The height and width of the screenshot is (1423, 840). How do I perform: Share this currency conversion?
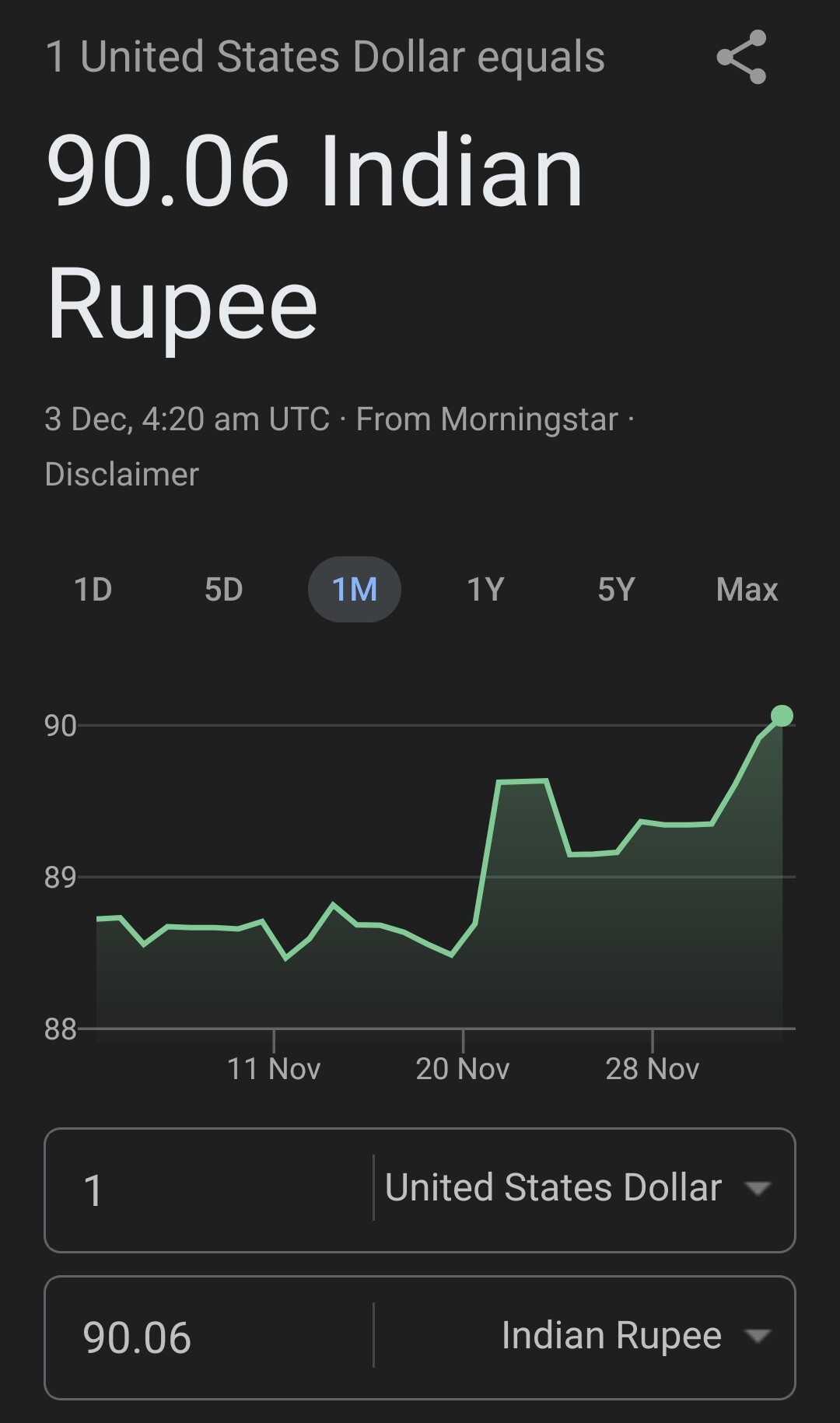tap(741, 57)
